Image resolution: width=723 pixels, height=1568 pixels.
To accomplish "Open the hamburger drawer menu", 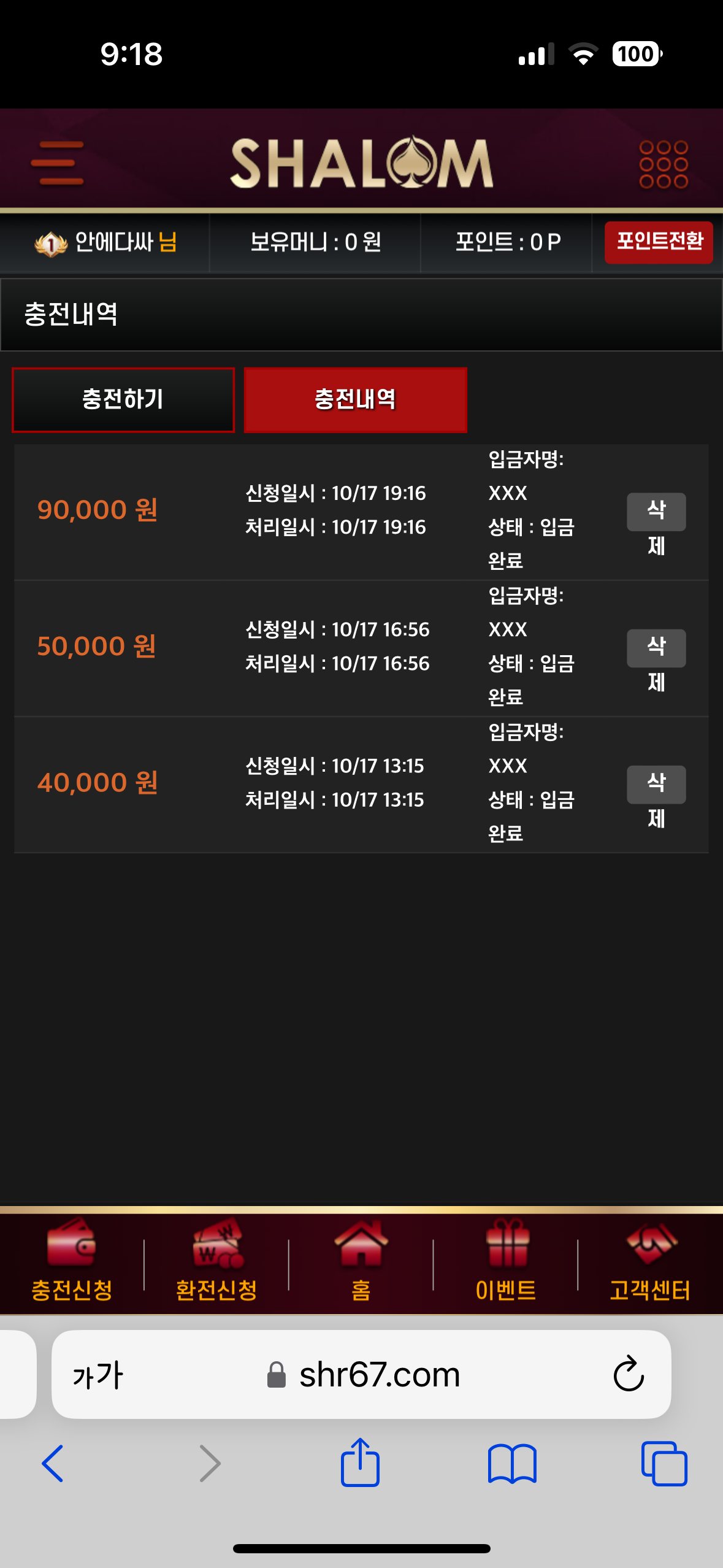I will pos(57,163).
